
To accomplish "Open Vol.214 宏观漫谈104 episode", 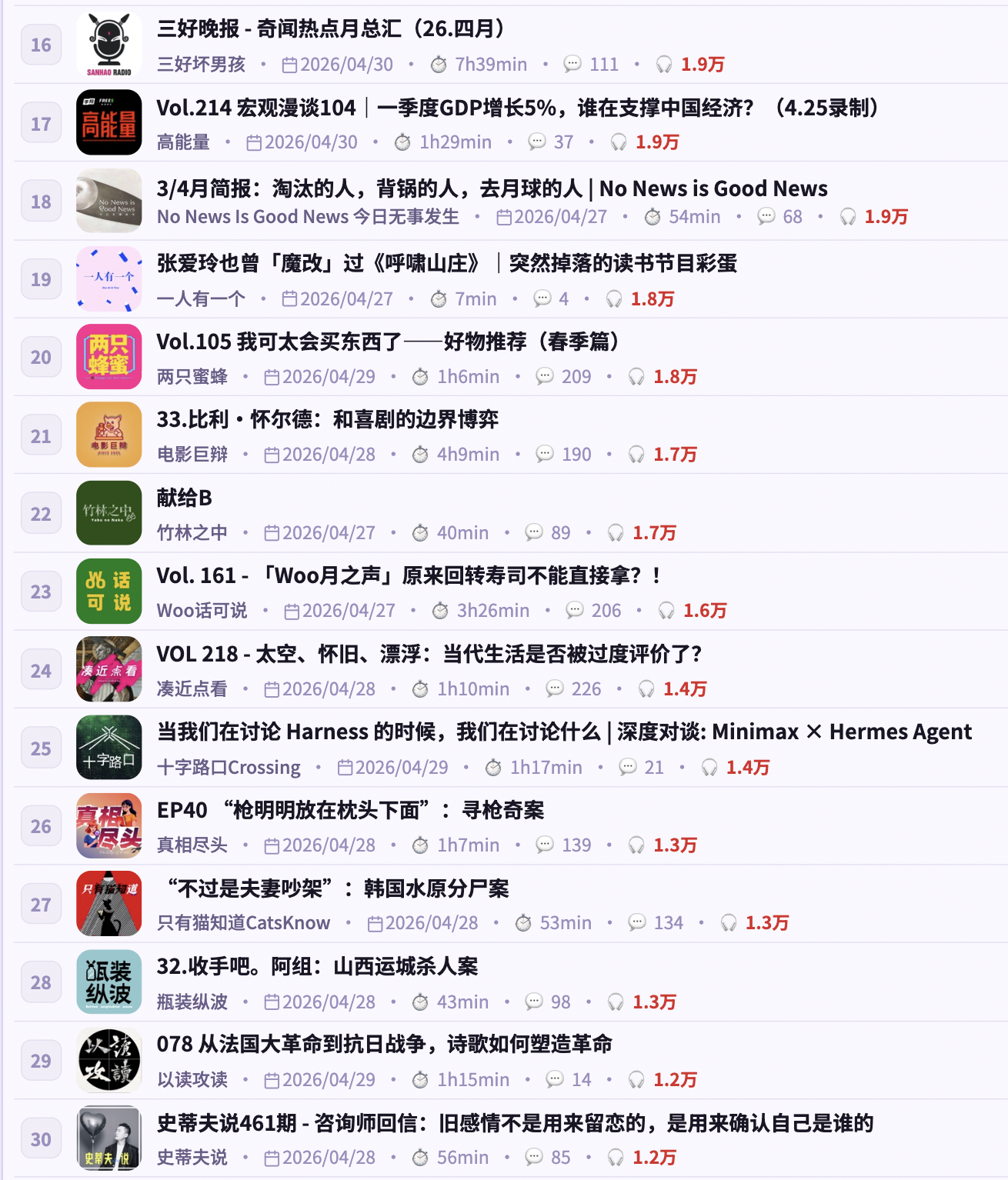I will click(x=518, y=108).
